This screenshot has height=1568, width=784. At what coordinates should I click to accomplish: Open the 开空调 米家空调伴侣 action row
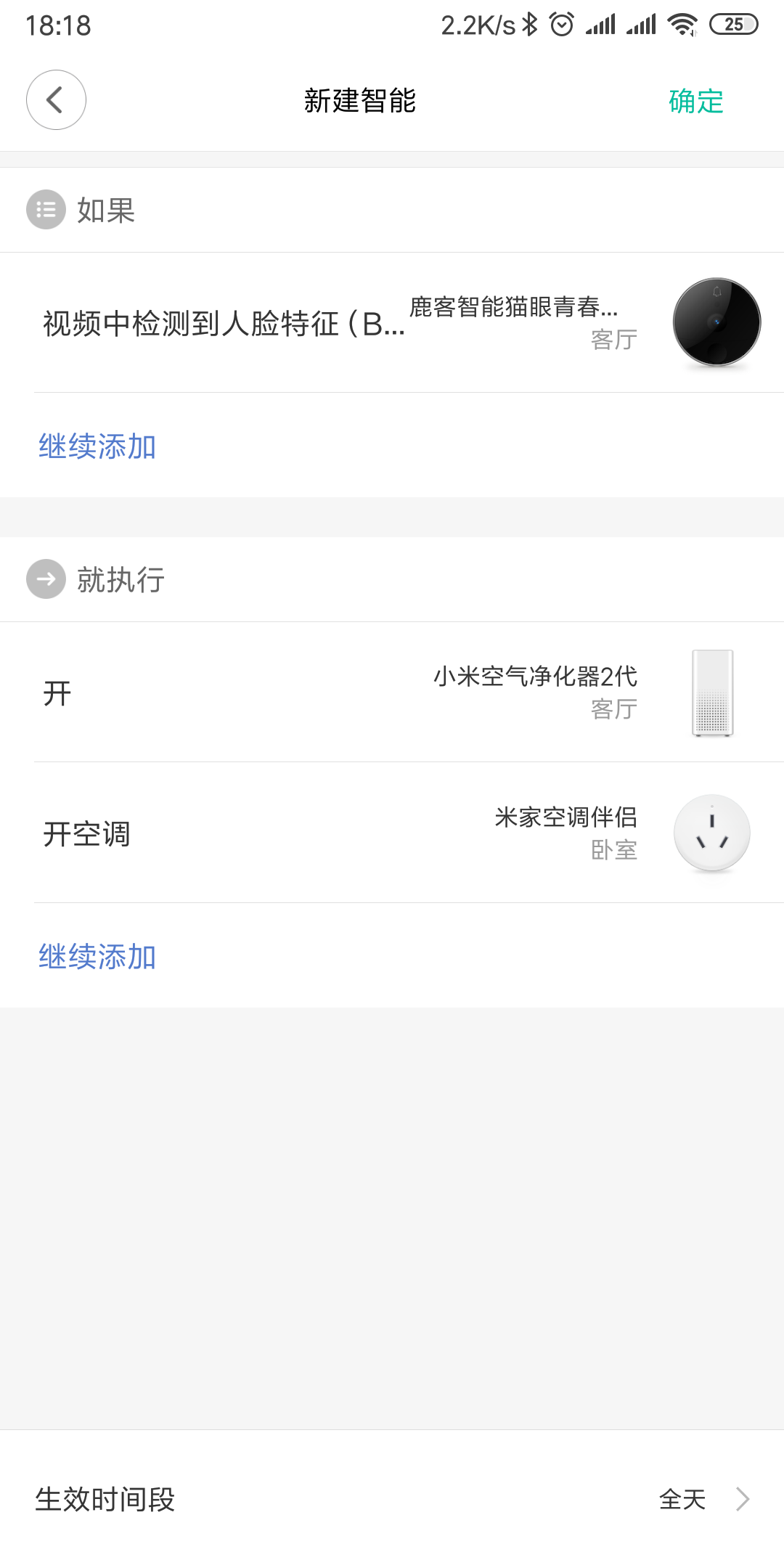point(392,833)
